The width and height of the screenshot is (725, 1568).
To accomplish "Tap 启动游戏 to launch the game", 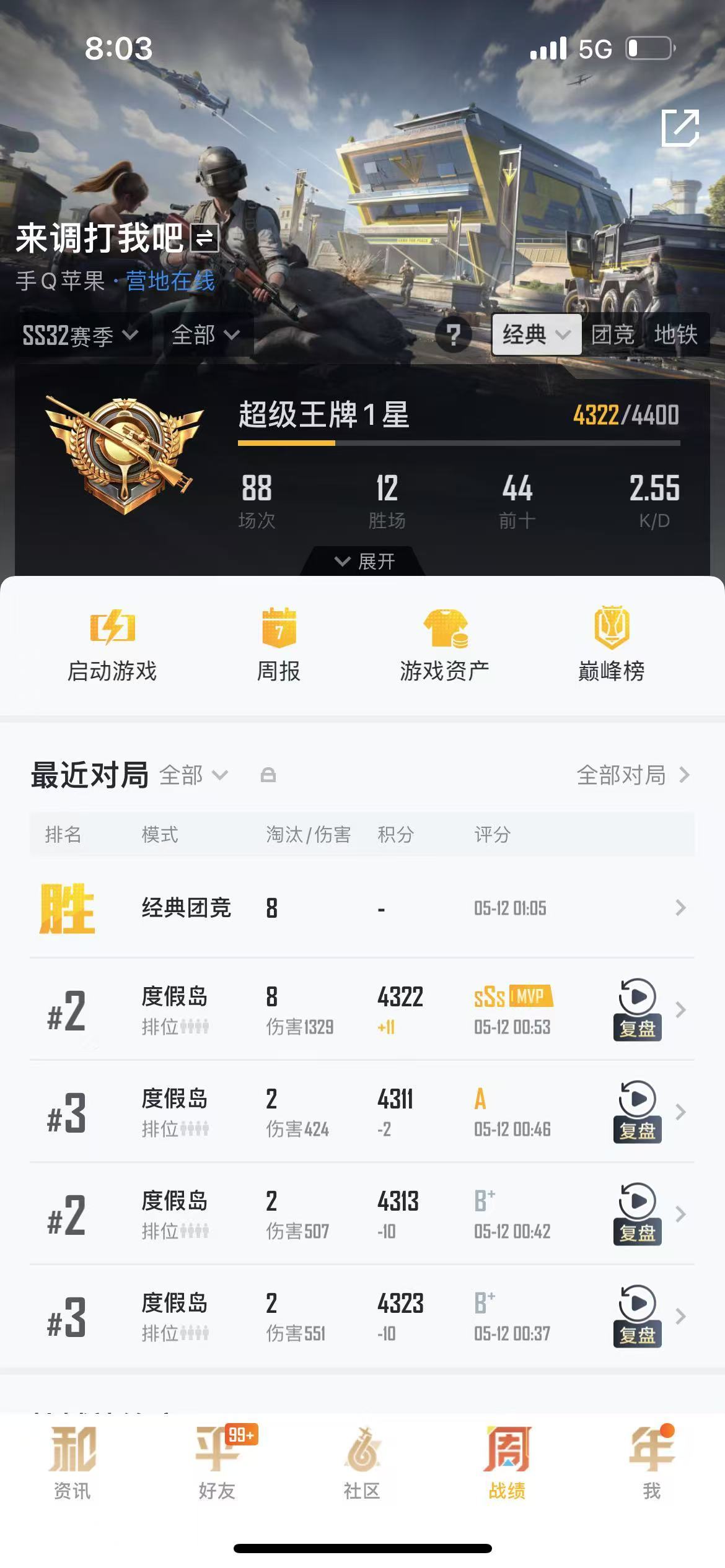I will point(112,645).
